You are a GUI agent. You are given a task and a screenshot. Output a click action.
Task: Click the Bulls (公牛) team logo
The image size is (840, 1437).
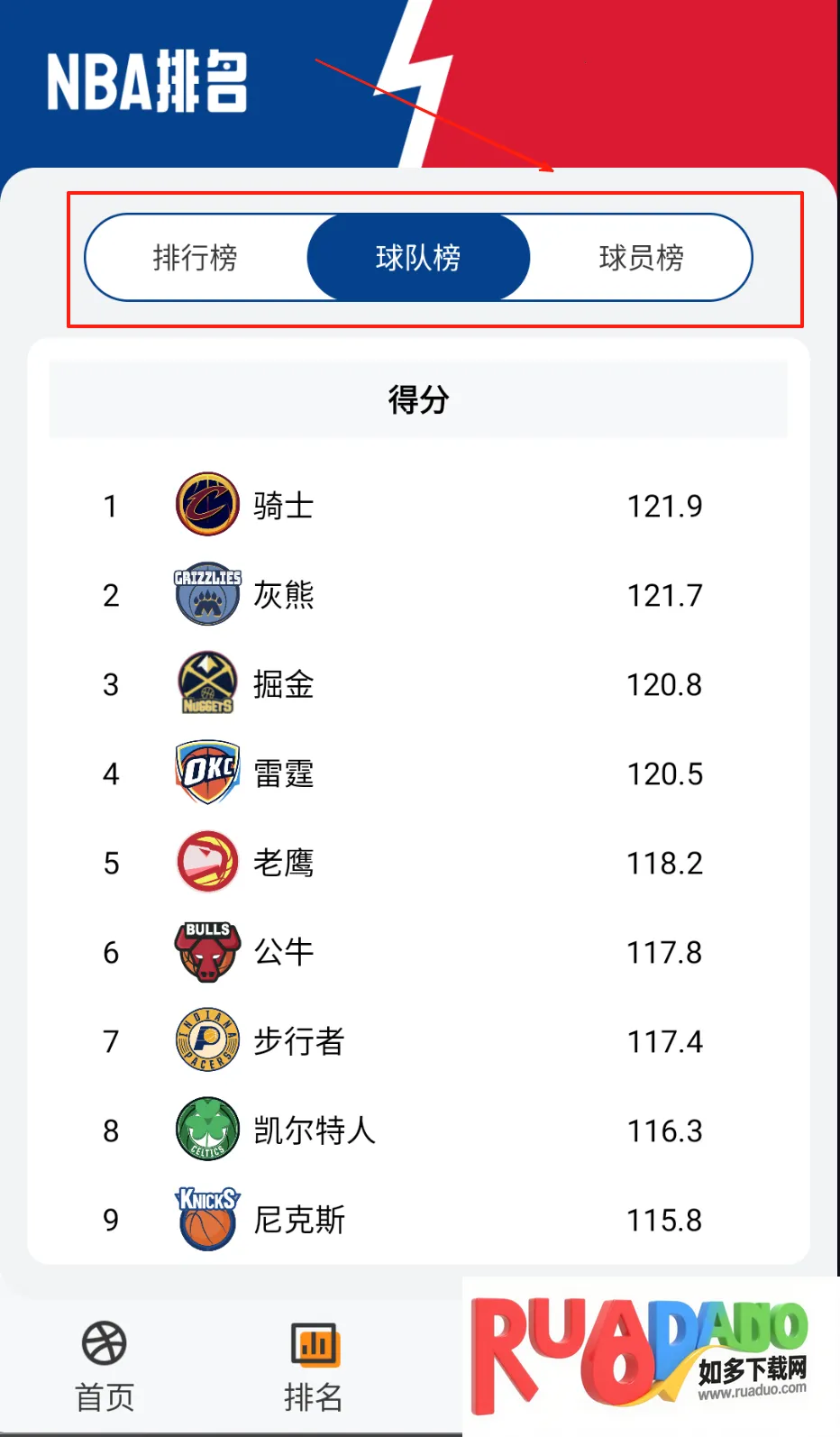[x=206, y=951]
